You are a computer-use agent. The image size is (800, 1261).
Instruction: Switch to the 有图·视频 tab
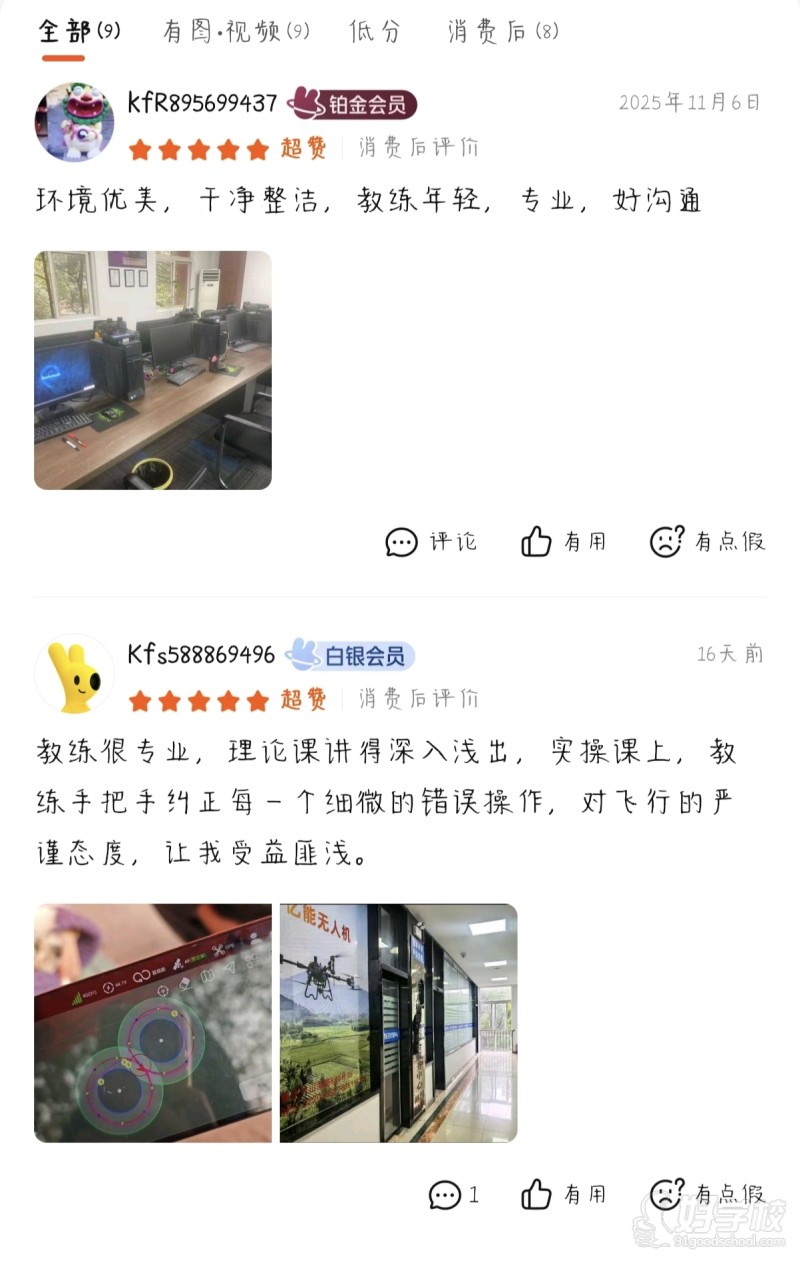click(x=232, y=31)
